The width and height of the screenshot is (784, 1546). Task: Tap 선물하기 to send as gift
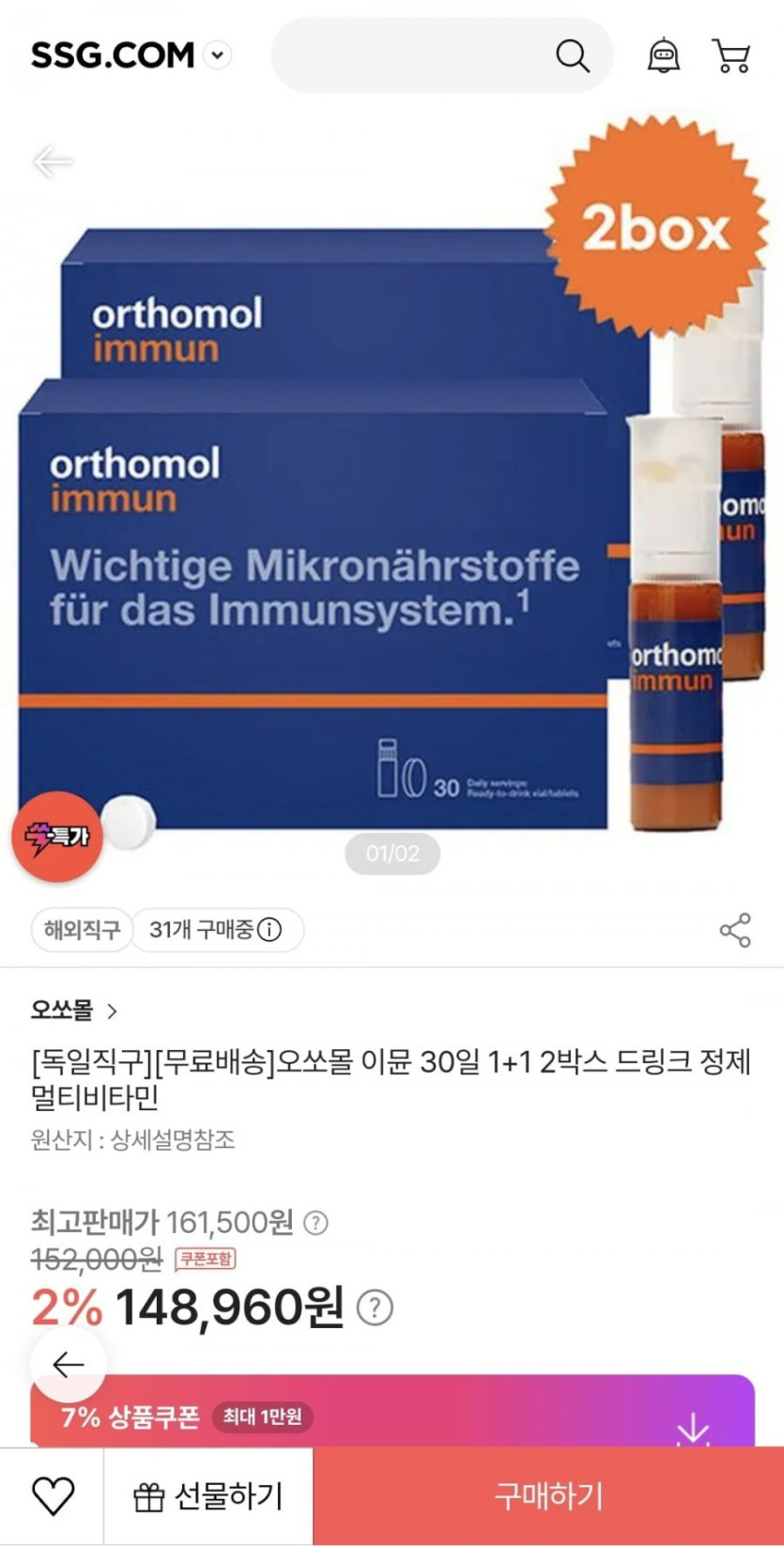pyautogui.click(x=208, y=1496)
